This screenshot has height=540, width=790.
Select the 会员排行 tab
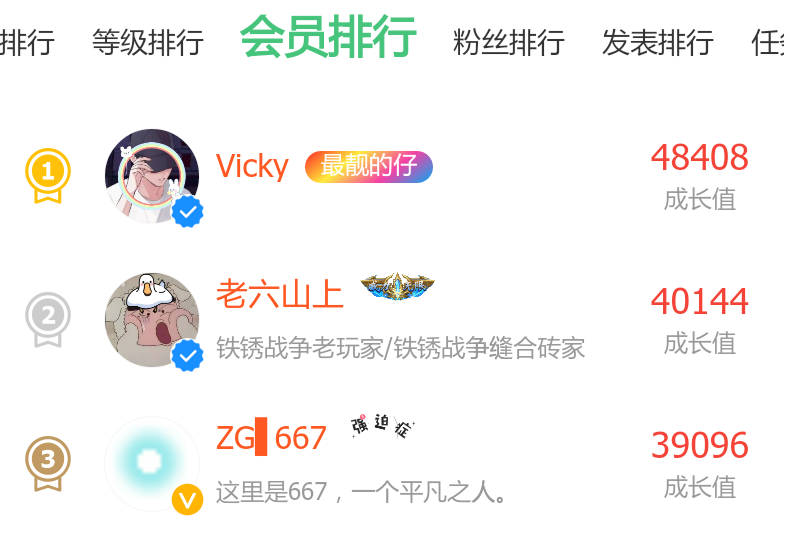tap(328, 38)
